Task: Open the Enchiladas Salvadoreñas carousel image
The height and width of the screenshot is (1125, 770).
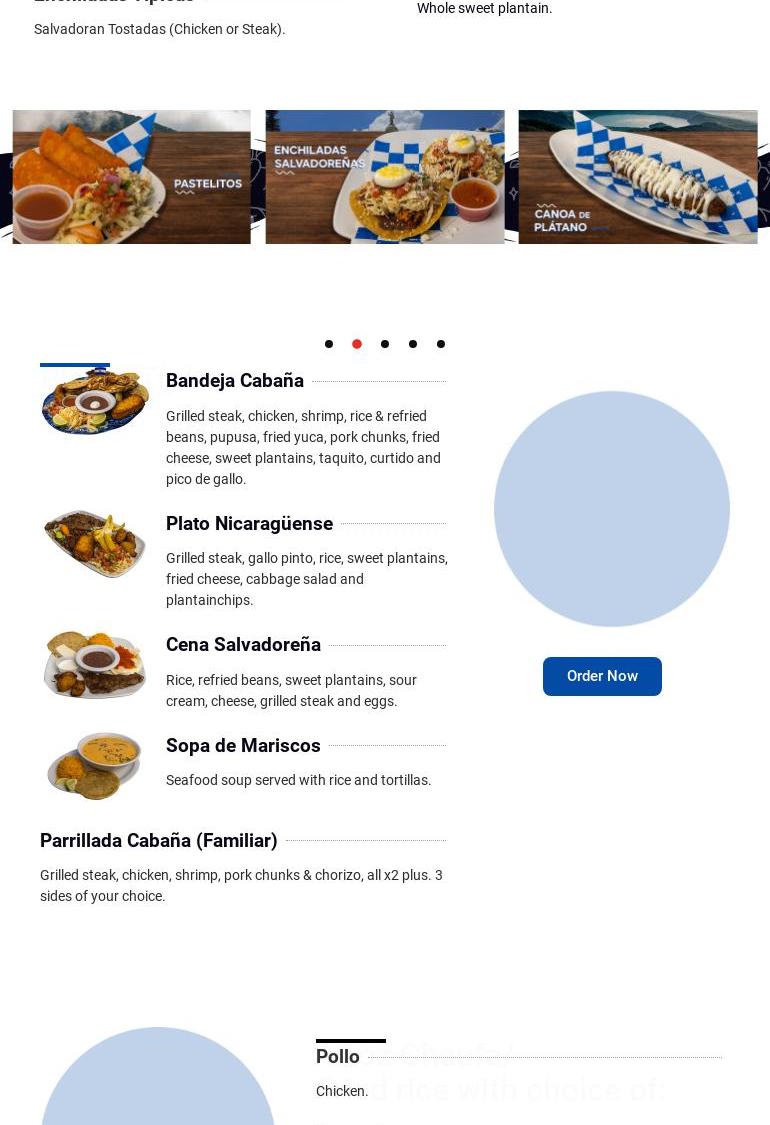Action: click(385, 177)
